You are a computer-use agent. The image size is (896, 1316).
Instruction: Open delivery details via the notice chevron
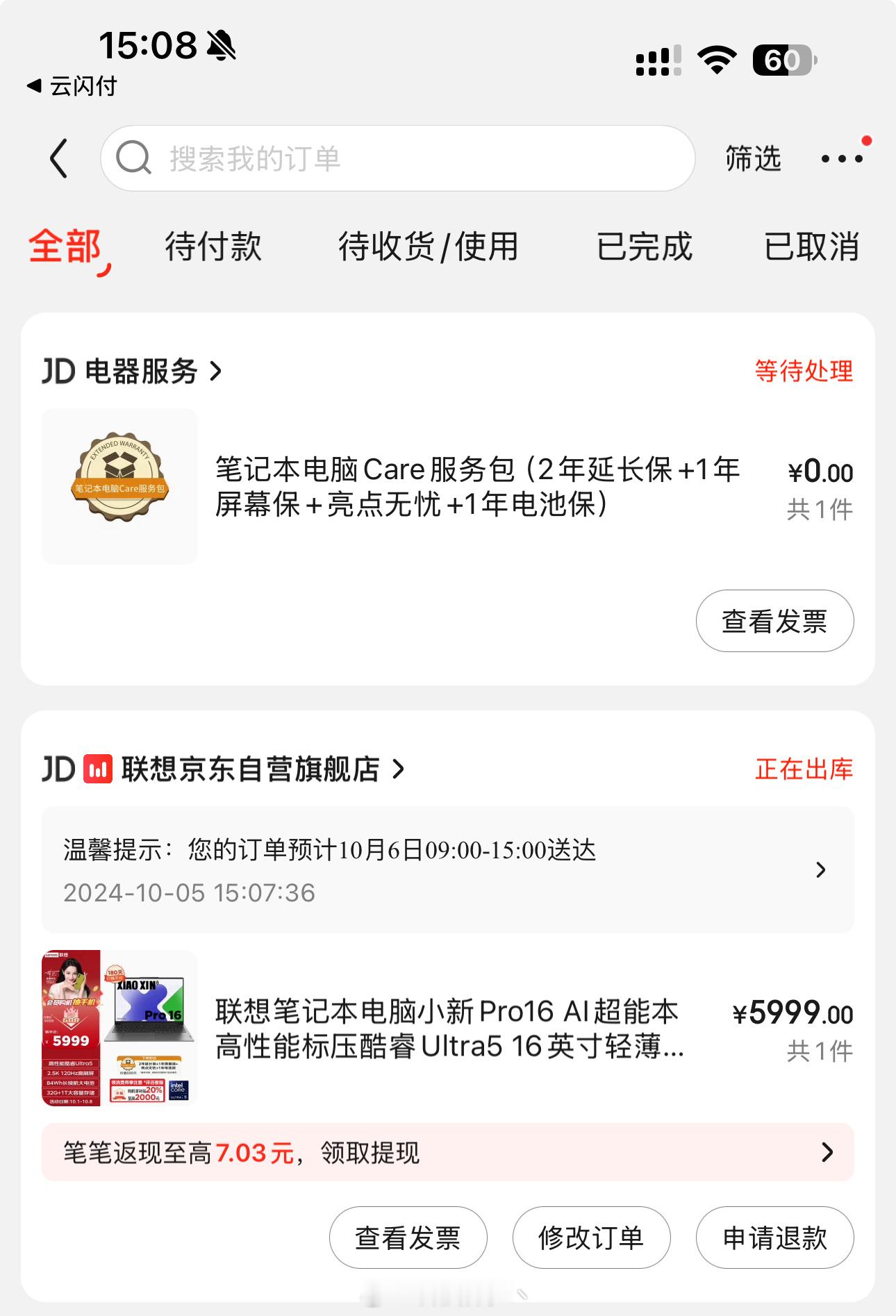point(822,868)
